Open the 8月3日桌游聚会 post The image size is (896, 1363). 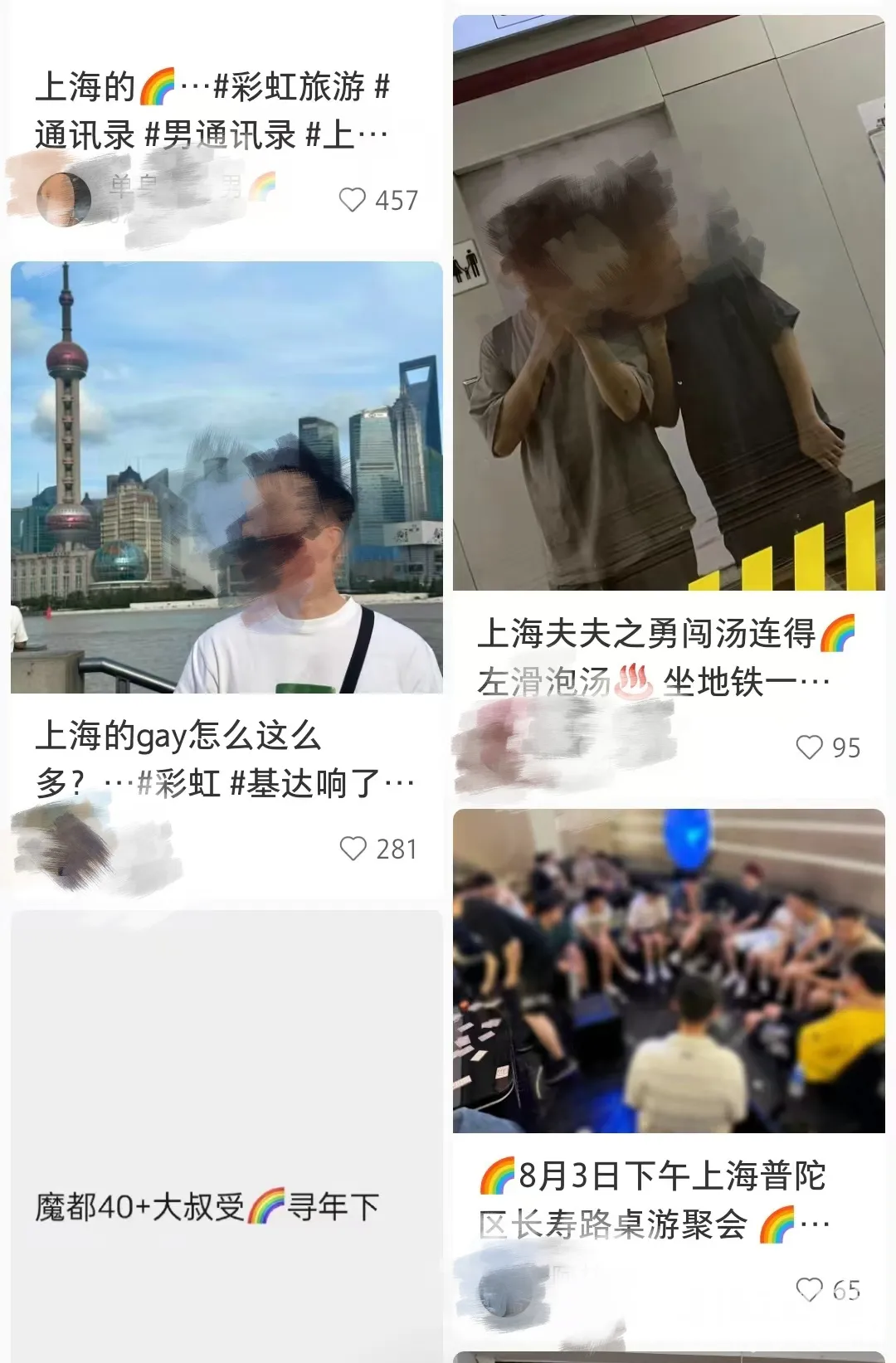coord(669,971)
